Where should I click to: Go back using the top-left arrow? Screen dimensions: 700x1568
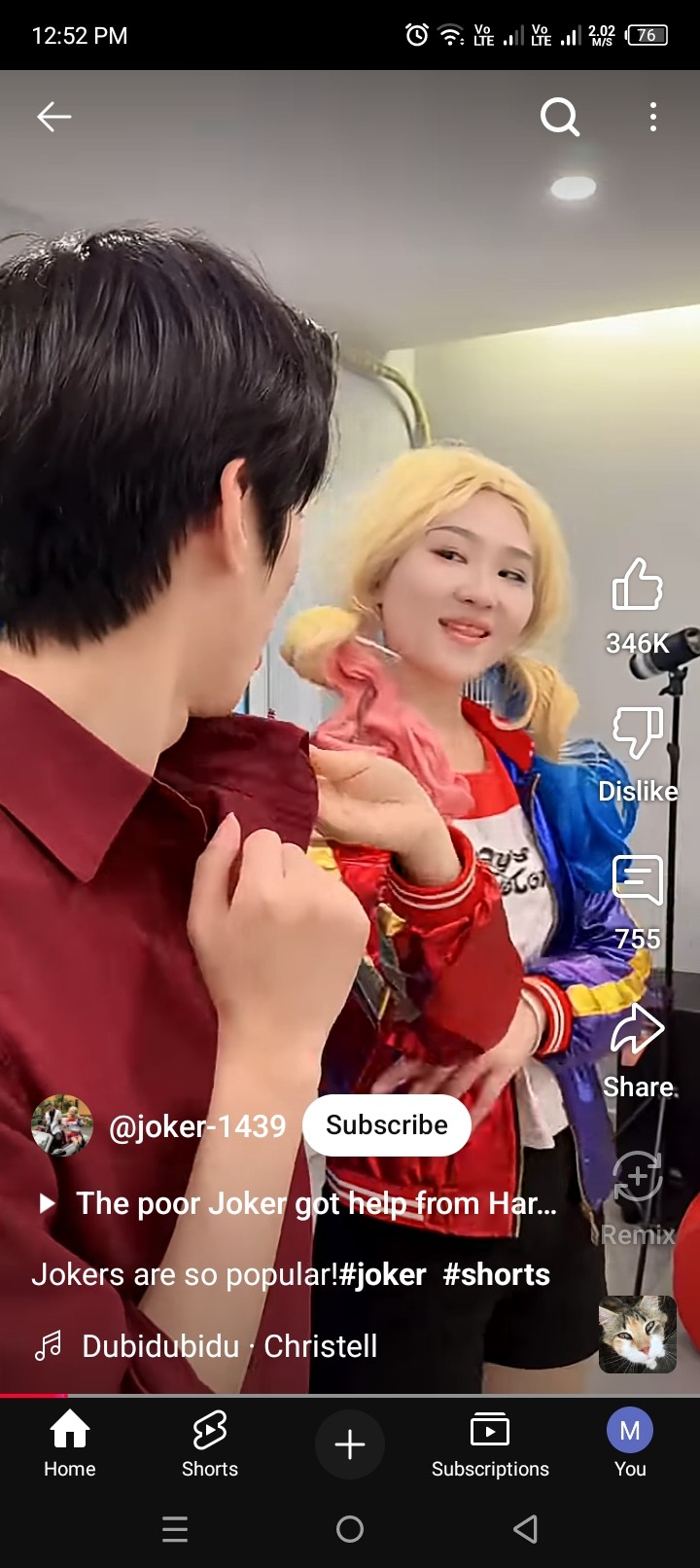click(x=54, y=117)
